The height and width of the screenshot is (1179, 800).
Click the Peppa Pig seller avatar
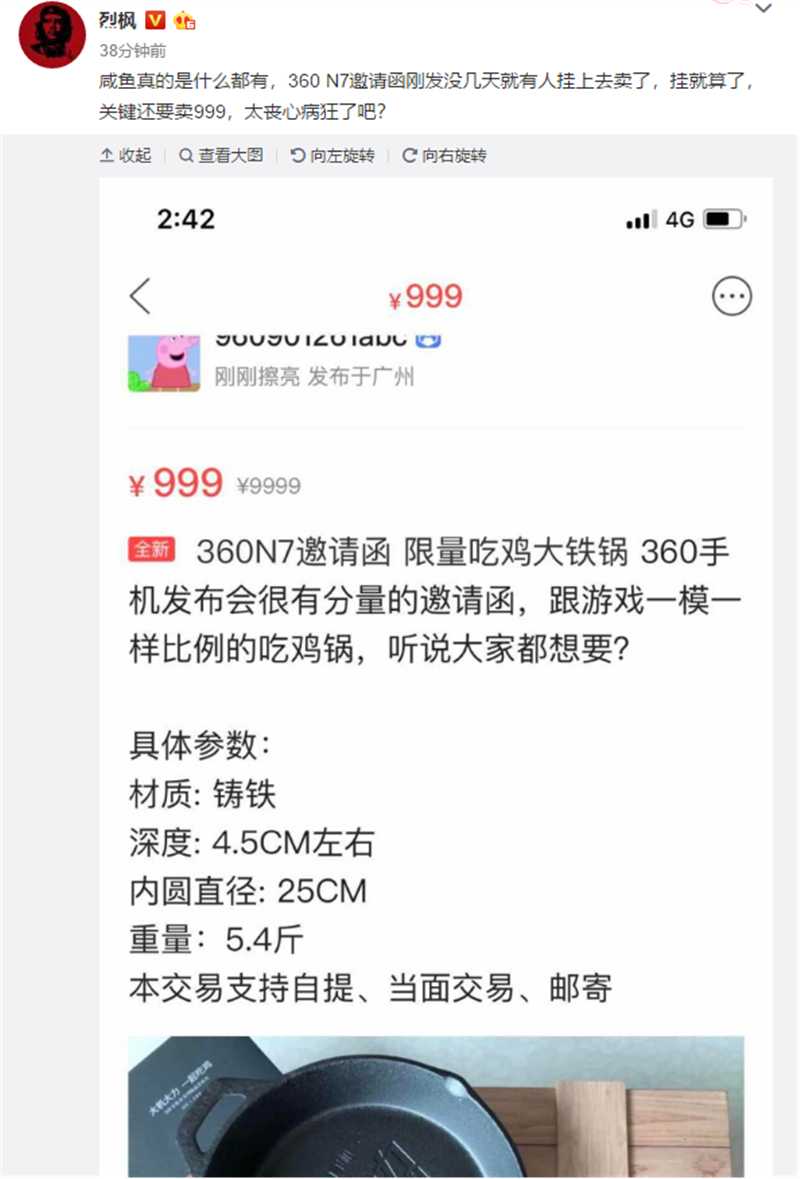tap(164, 363)
